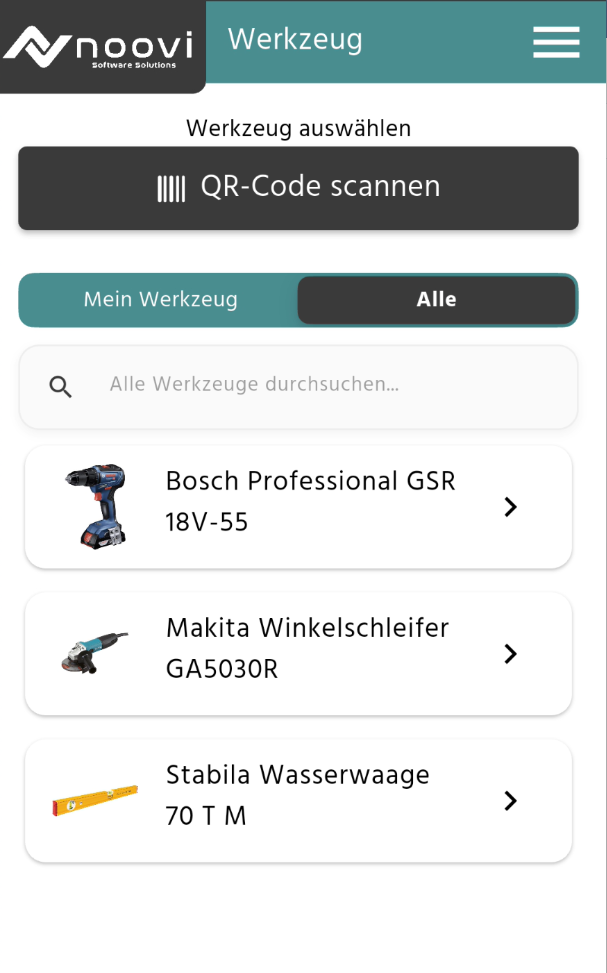
Task: Select the Alle tab
Action: click(436, 299)
